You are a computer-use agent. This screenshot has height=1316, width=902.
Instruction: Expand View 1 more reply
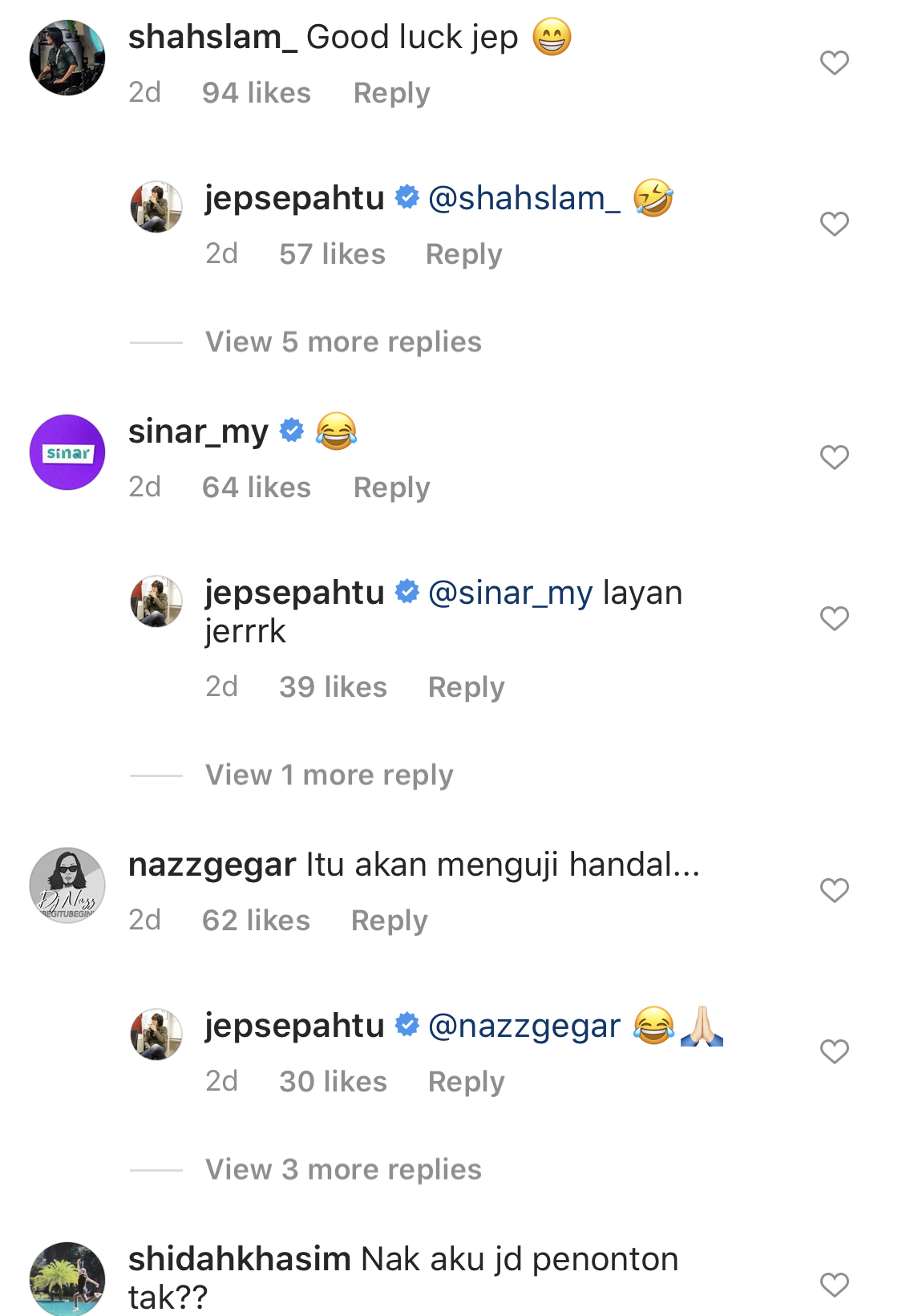(329, 775)
